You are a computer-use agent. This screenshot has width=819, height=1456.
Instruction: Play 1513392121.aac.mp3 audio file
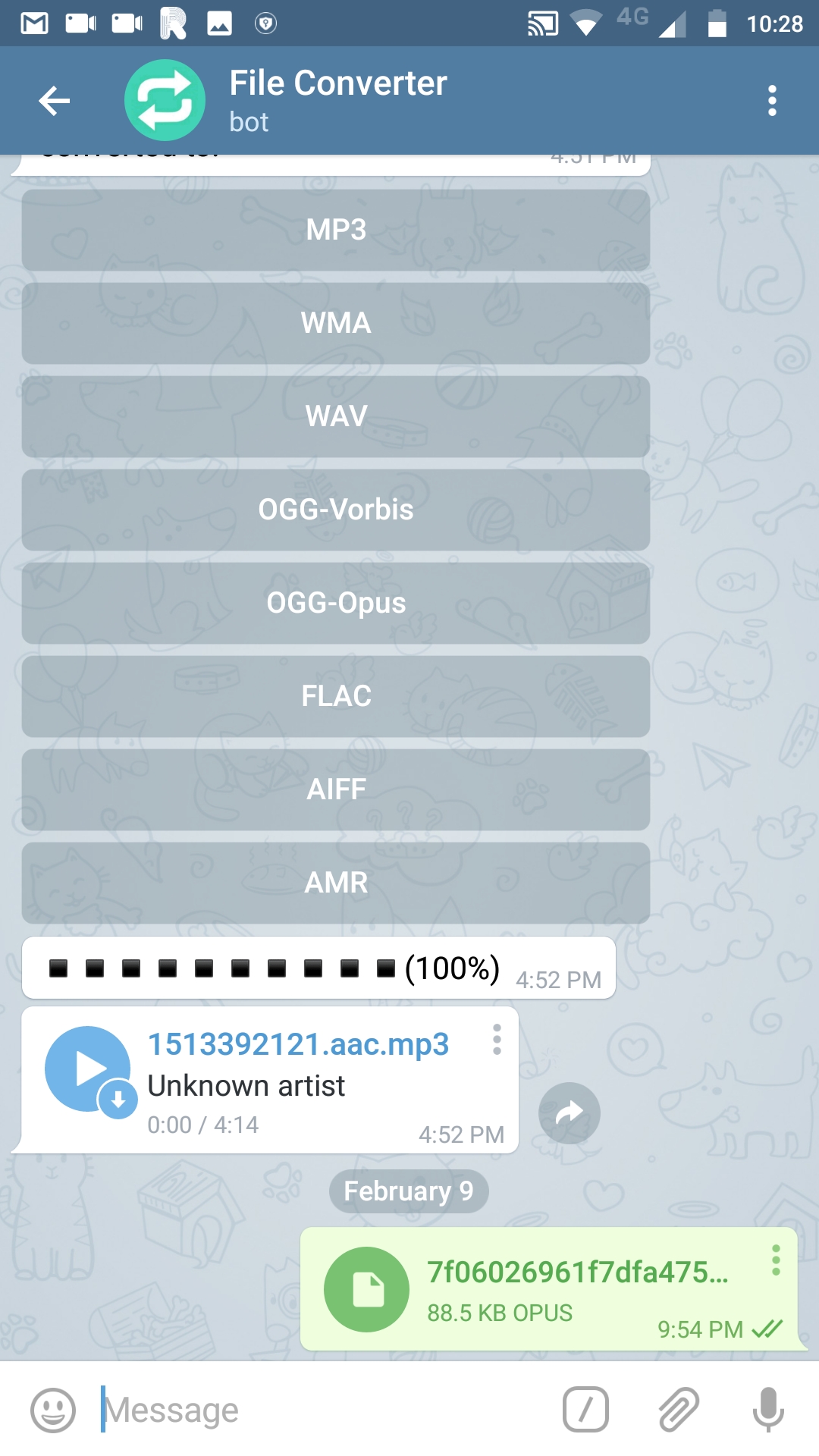pyautogui.click(x=88, y=1068)
